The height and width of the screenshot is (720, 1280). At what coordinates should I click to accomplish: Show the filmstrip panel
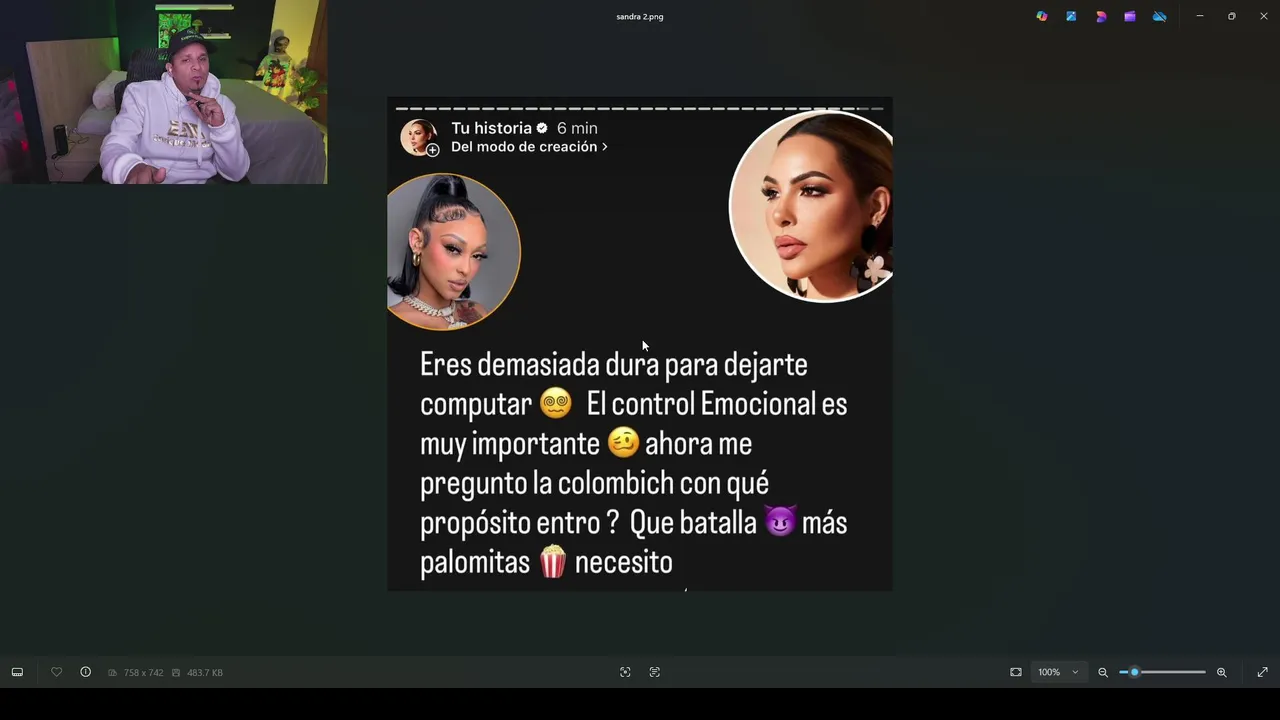pyautogui.click(x=17, y=672)
